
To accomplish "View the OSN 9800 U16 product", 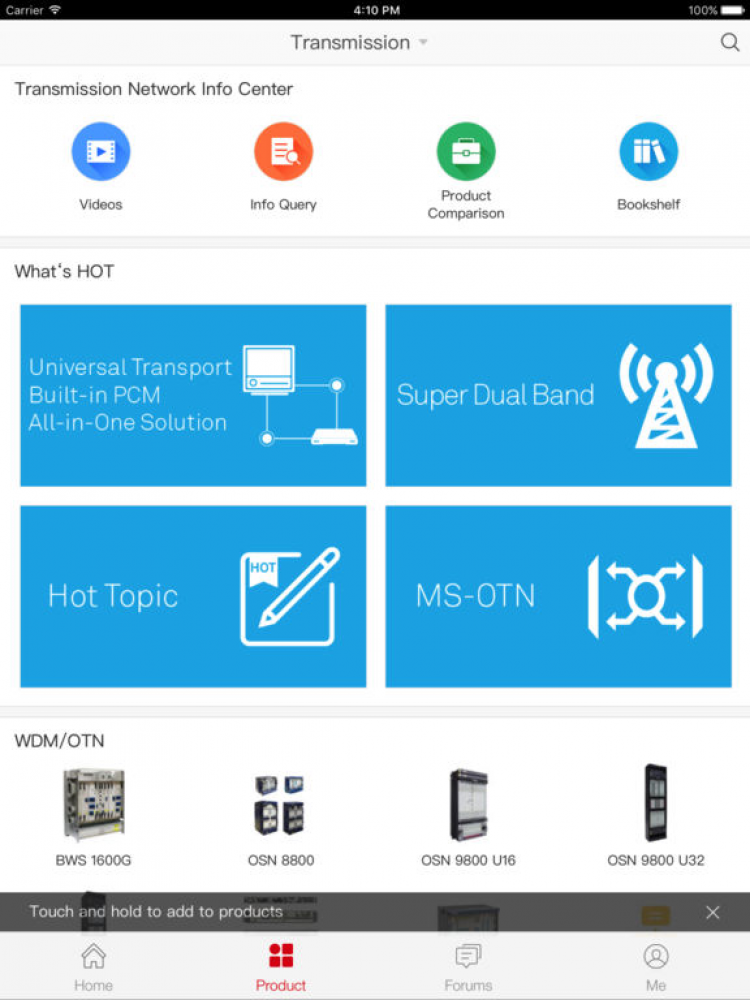I will (468, 814).
